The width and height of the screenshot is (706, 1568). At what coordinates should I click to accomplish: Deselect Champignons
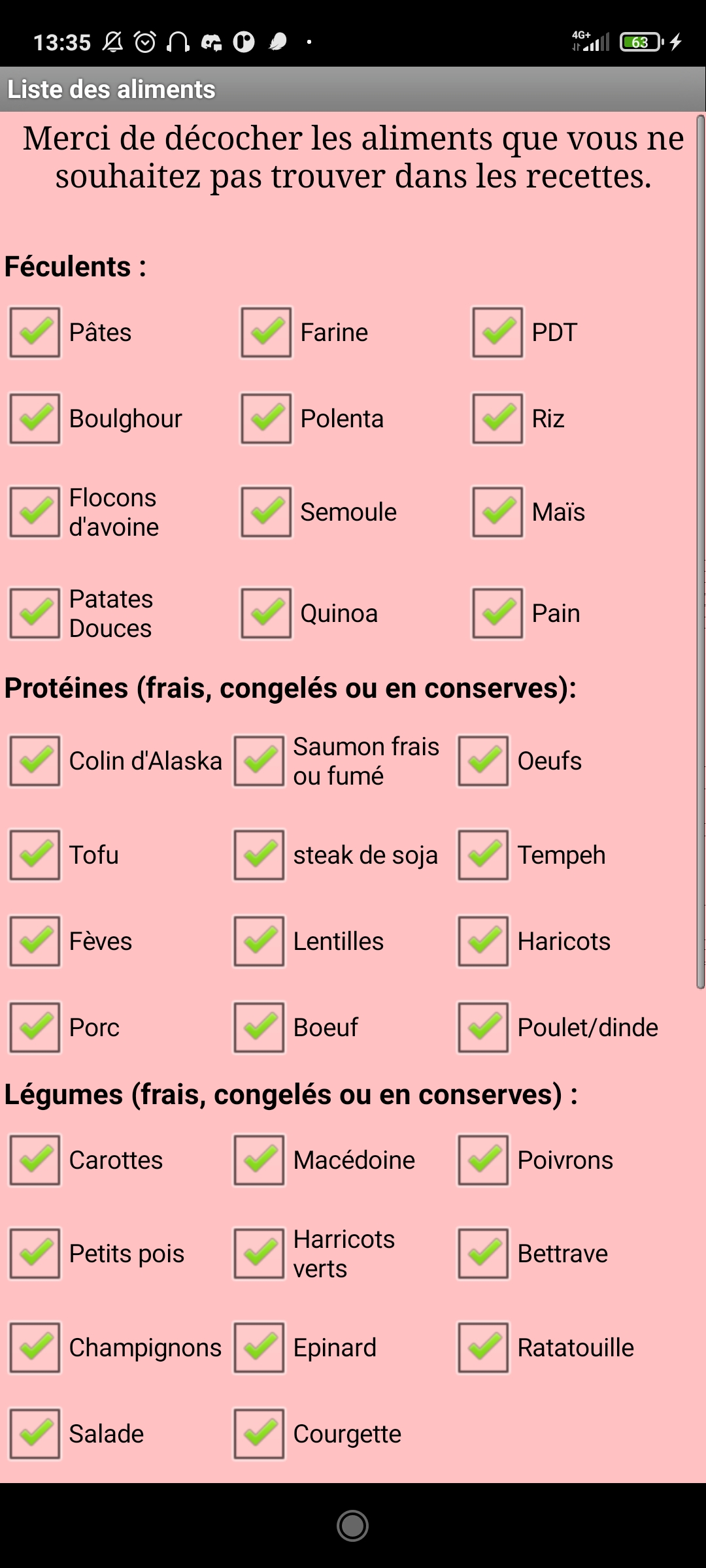pyautogui.click(x=35, y=1348)
